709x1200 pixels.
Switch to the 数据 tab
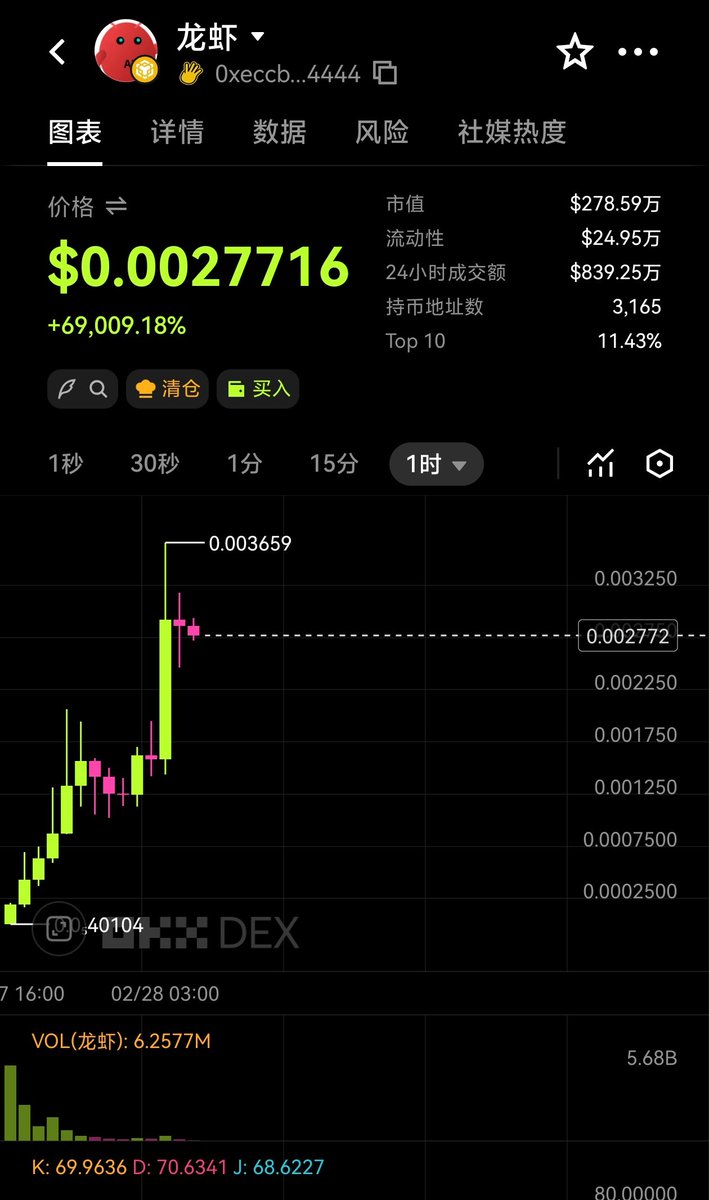[279, 132]
